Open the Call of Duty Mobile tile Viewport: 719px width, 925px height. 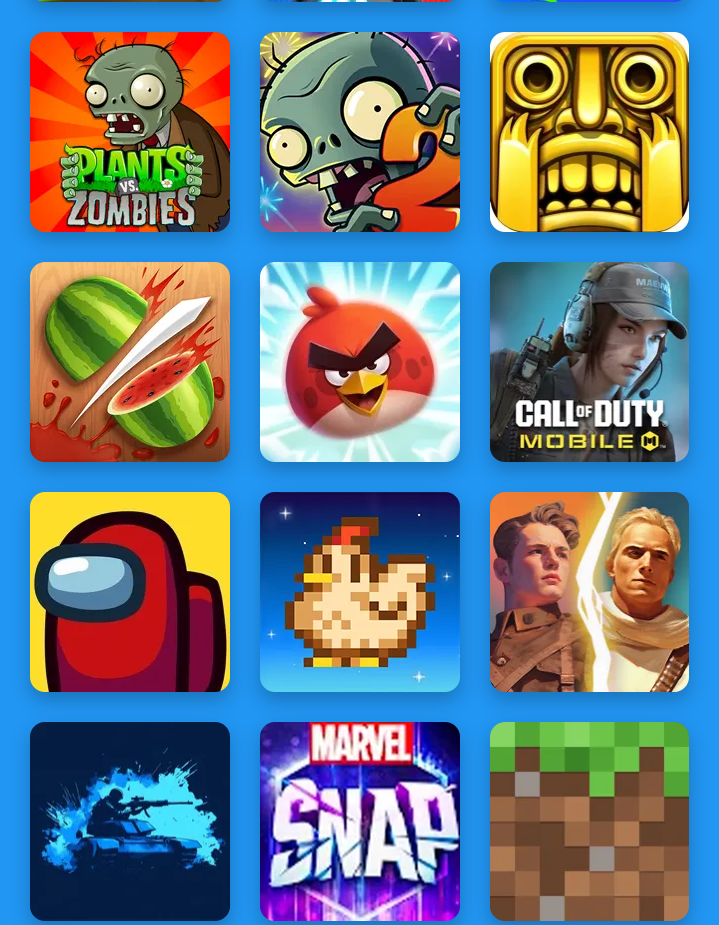(x=589, y=362)
